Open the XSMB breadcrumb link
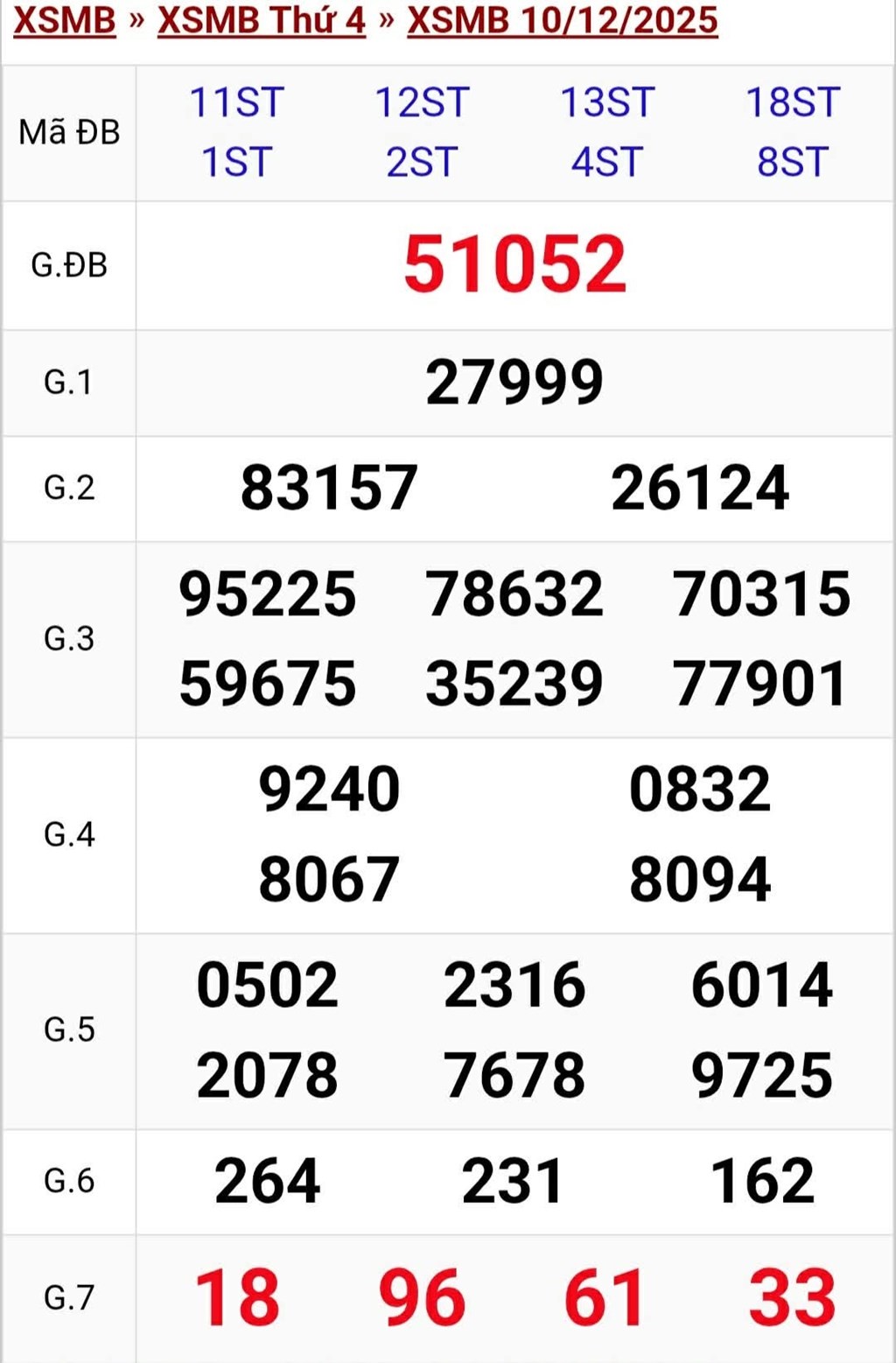The width and height of the screenshot is (896, 1363). click(x=65, y=20)
